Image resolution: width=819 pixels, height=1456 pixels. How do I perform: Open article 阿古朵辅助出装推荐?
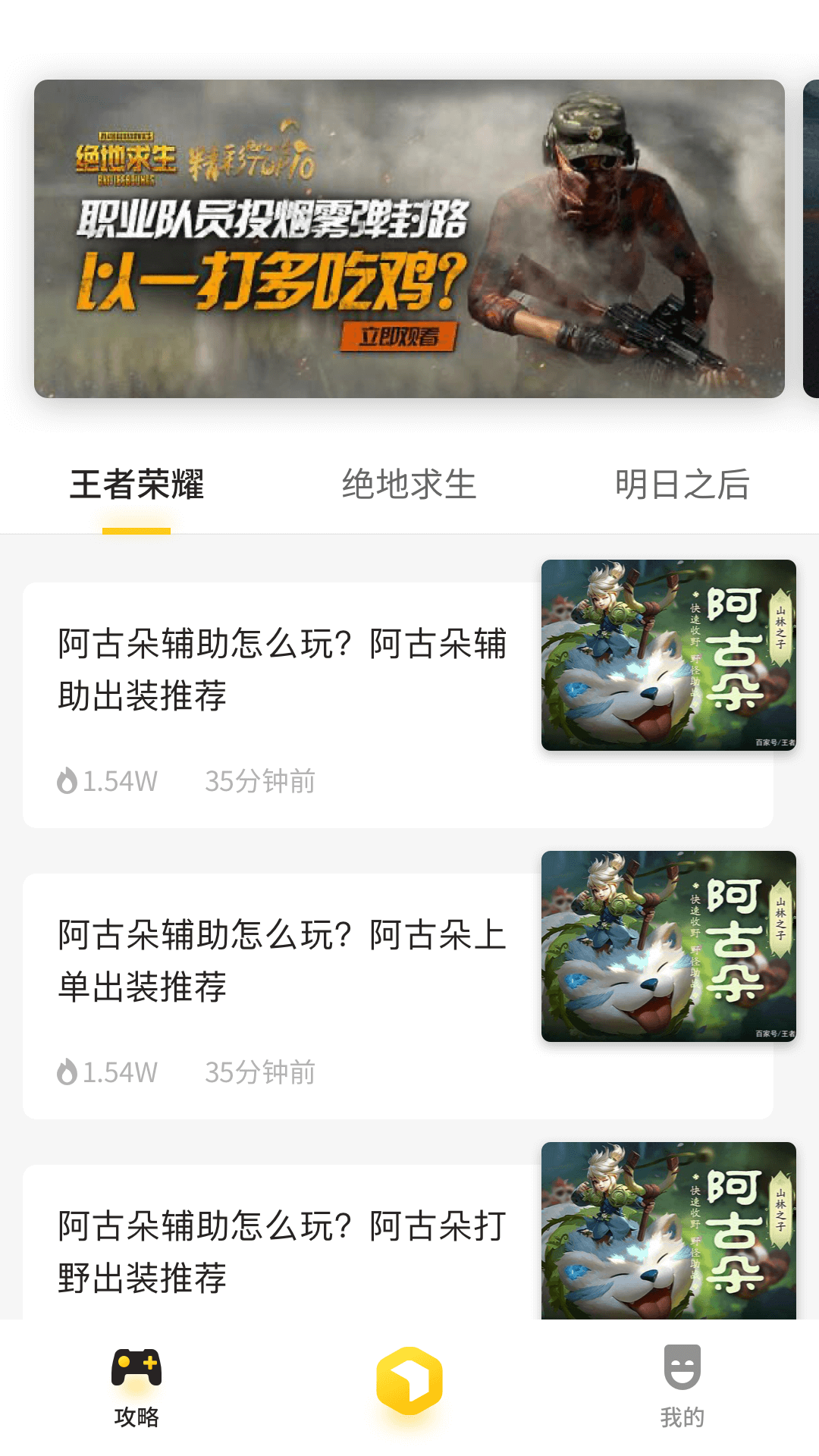click(282, 670)
